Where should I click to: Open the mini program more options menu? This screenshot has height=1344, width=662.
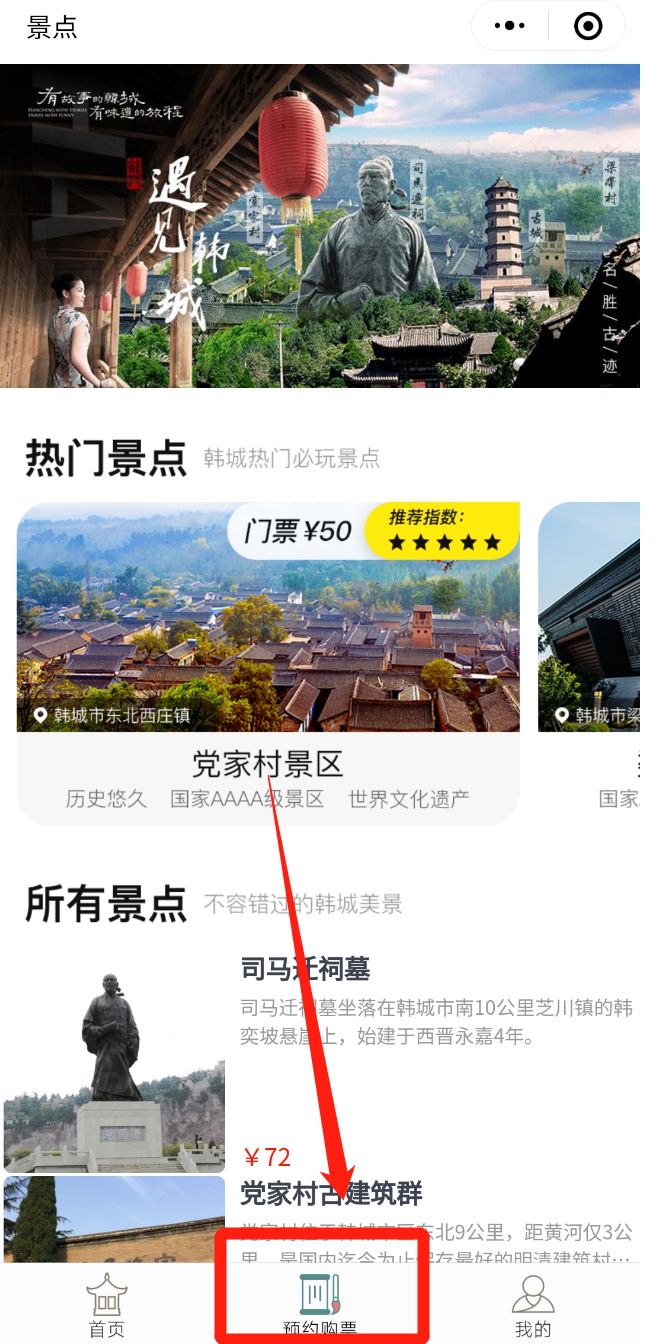pyautogui.click(x=510, y=27)
